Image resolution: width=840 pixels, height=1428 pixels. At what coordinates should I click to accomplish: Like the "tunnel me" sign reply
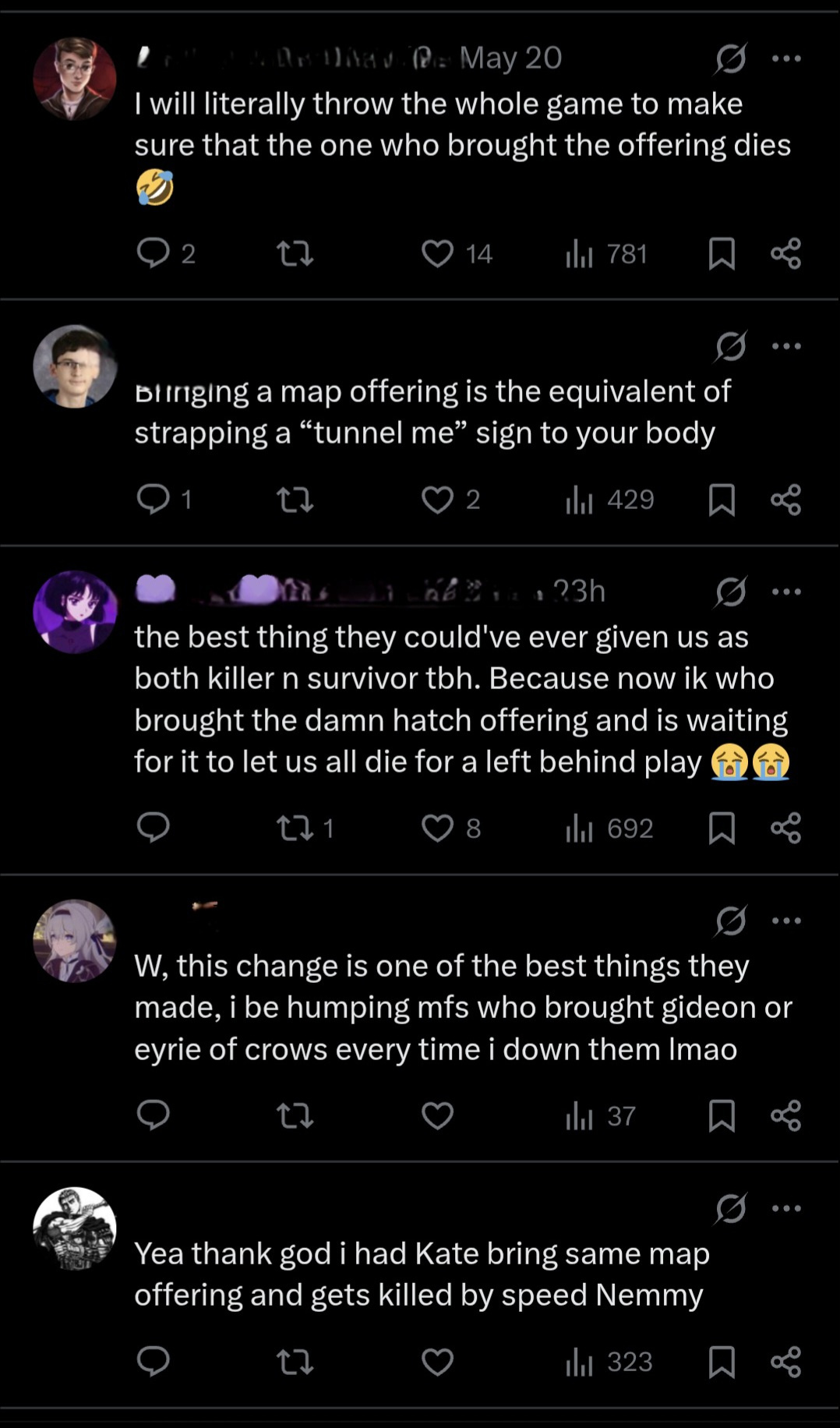click(x=437, y=500)
